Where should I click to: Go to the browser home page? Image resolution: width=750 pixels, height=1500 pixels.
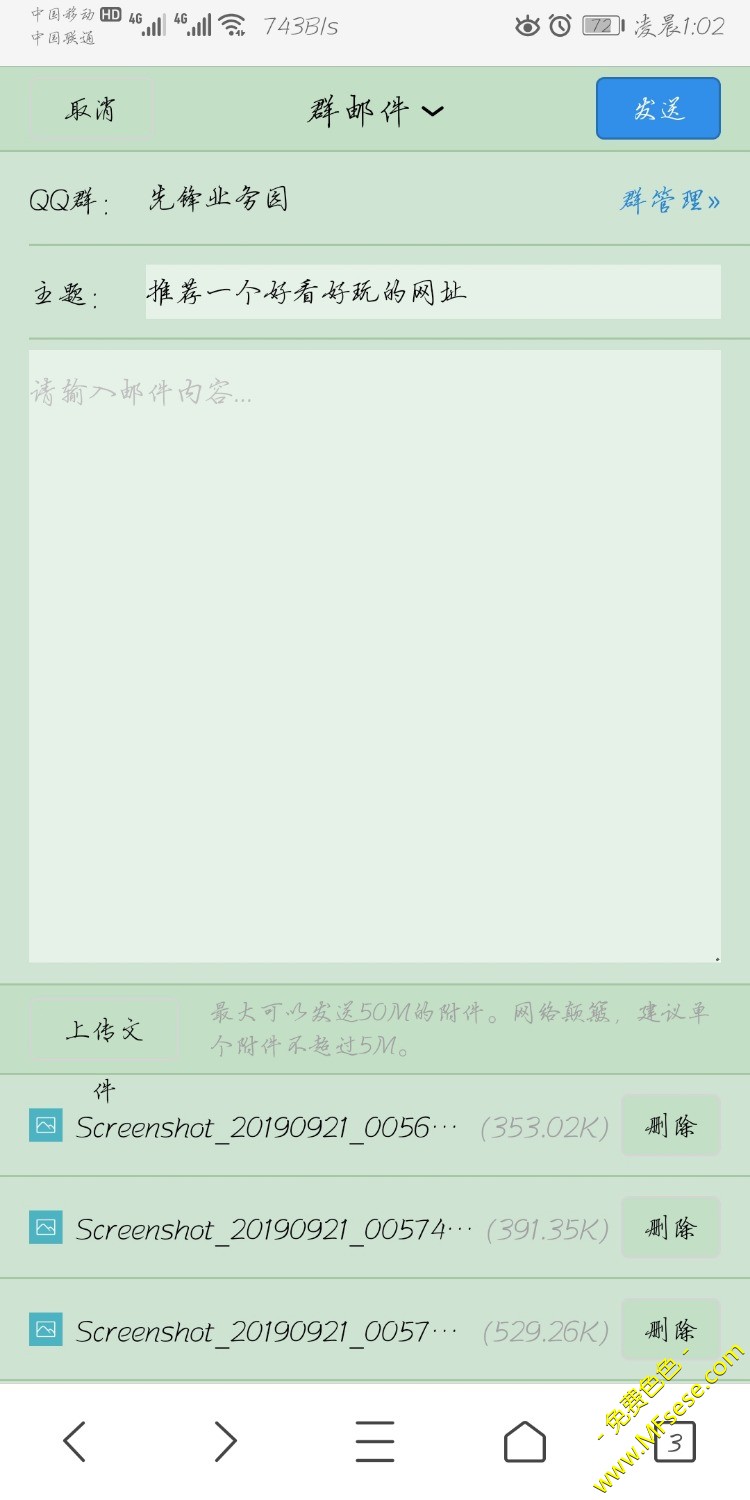(x=524, y=1442)
